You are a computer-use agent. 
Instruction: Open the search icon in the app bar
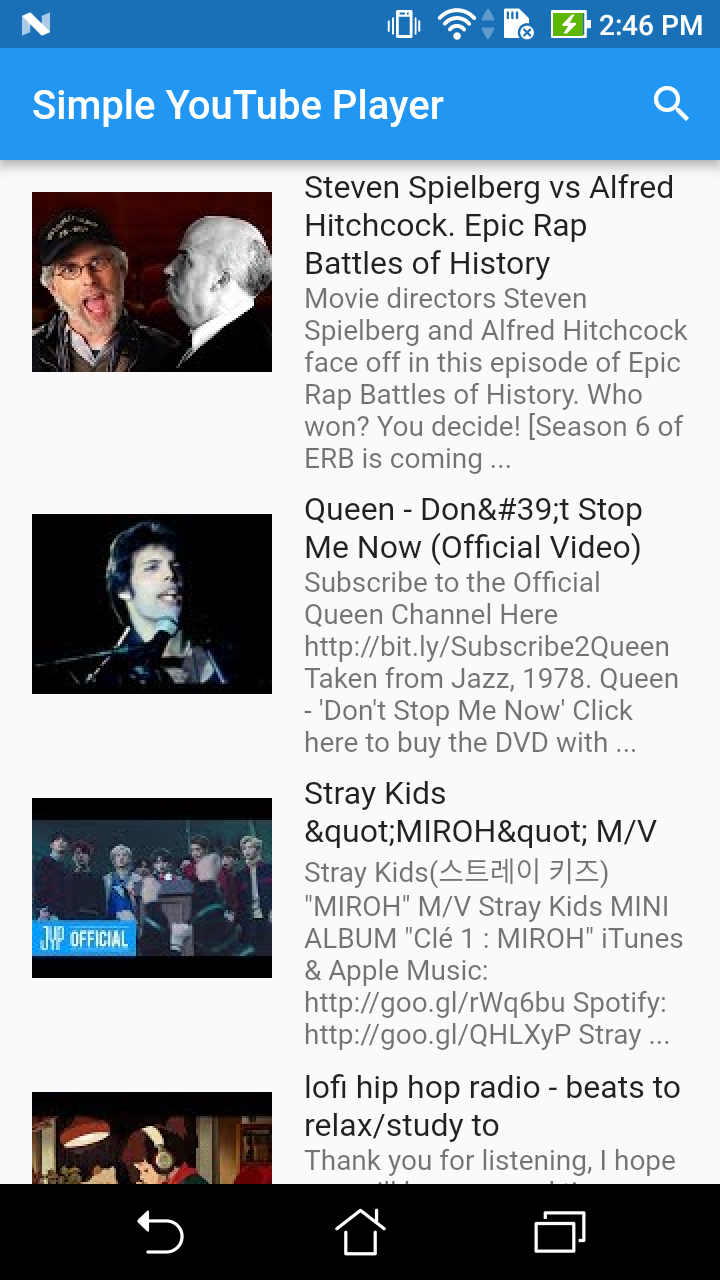click(671, 104)
